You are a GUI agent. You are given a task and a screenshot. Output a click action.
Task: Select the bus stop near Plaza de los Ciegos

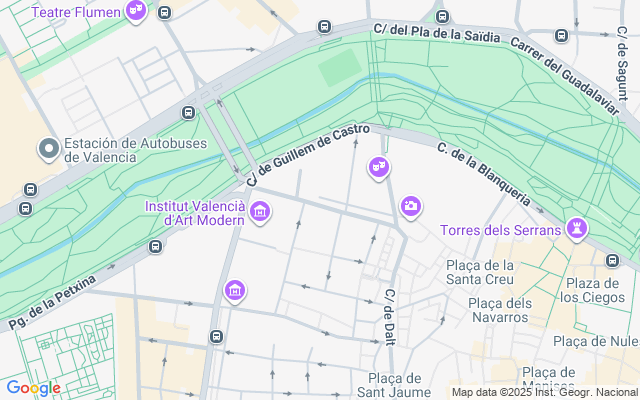coord(612,261)
